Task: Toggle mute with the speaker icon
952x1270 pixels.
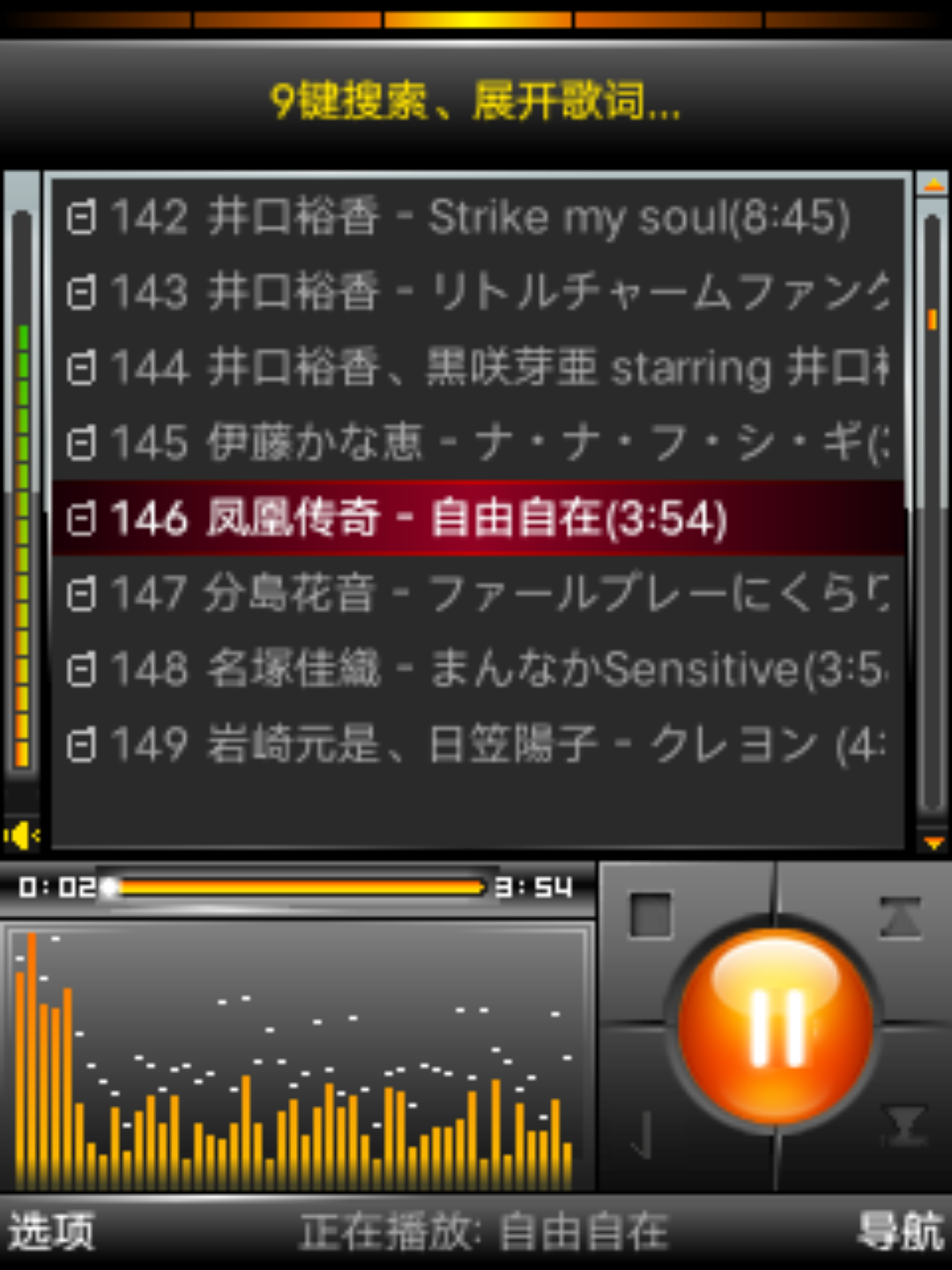Action: tap(21, 834)
